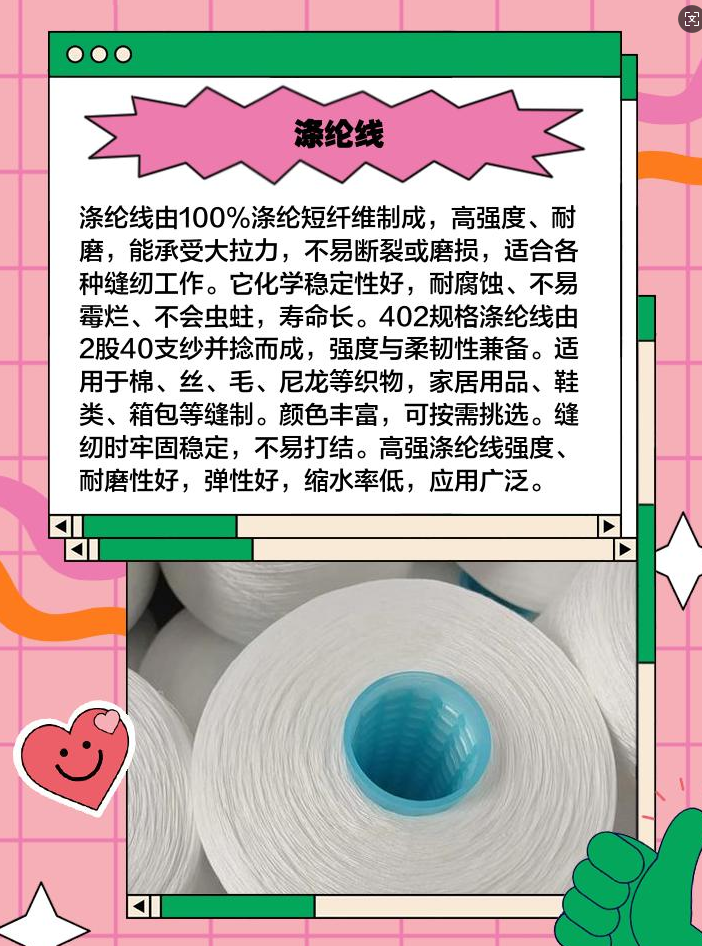The width and height of the screenshot is (702, 946).
Task: Tap the image text recognition icon
Action: click(x=691, y=19)
